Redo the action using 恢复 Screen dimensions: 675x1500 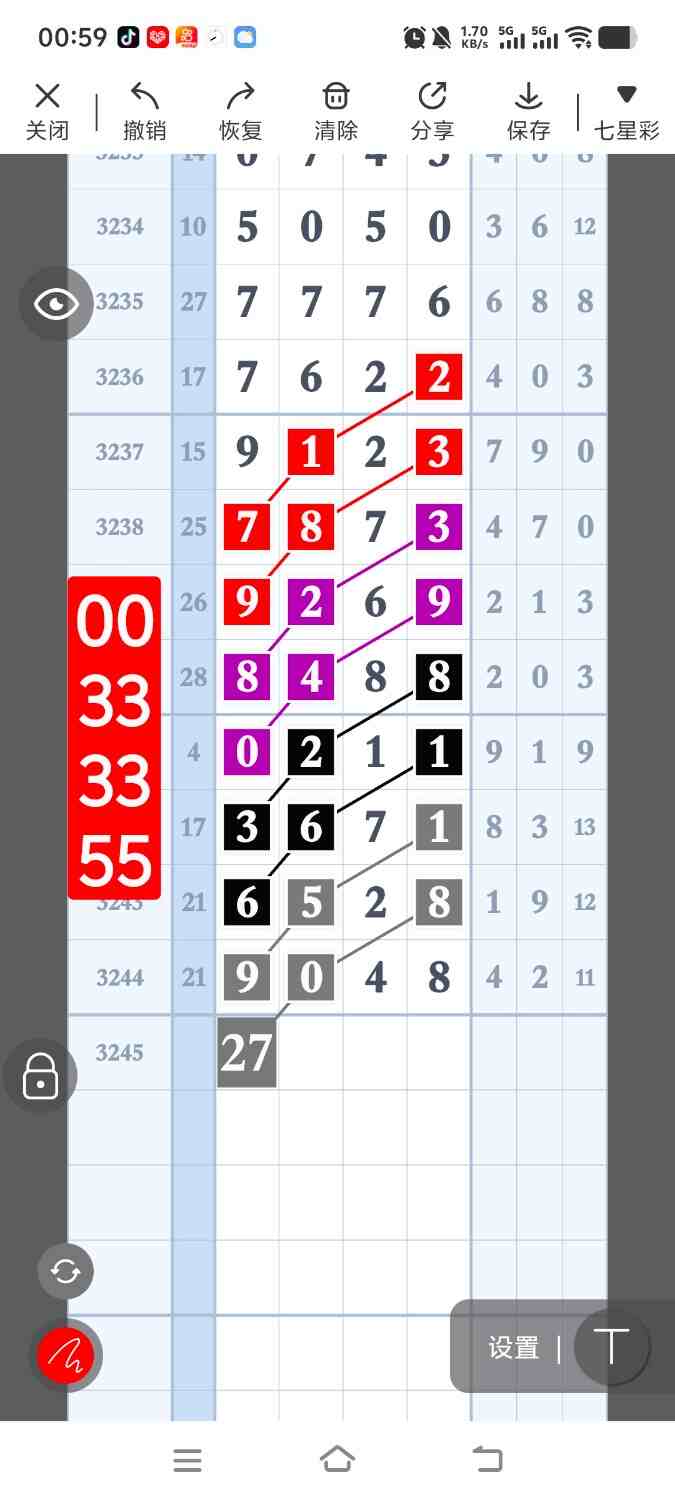(x=240, y=111)
